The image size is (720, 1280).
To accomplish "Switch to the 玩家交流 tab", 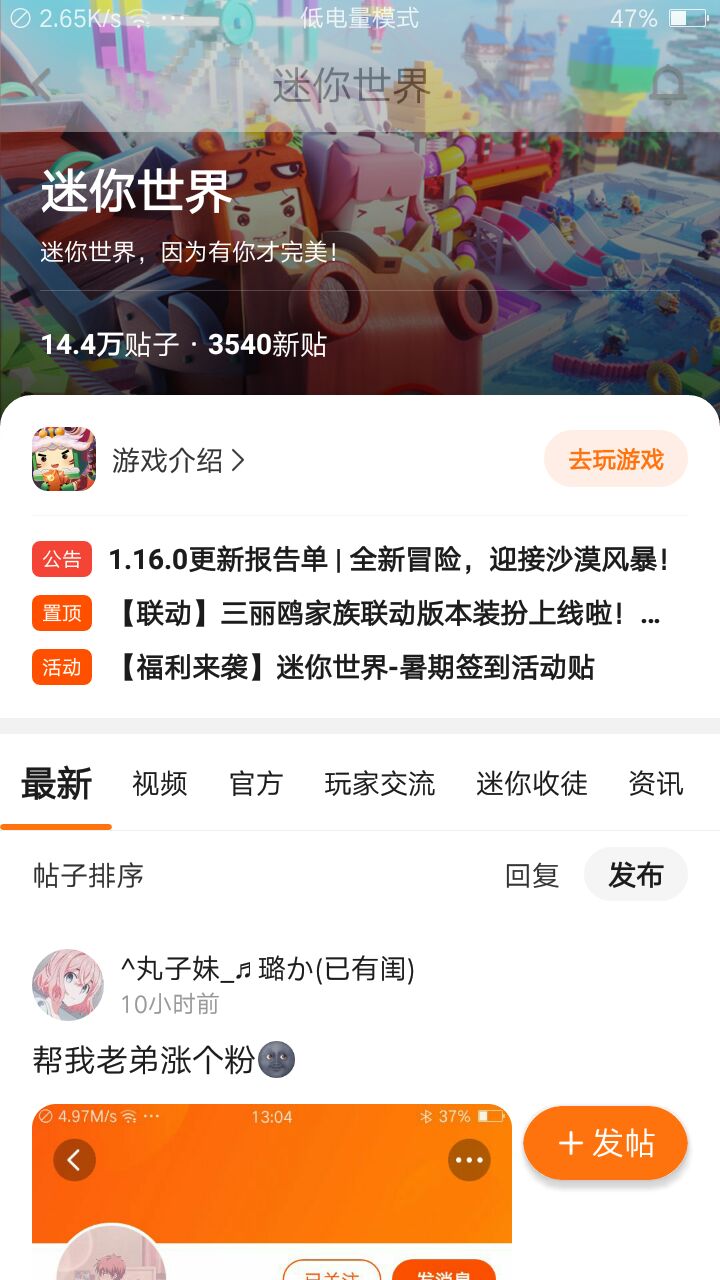I will point(380,784).
